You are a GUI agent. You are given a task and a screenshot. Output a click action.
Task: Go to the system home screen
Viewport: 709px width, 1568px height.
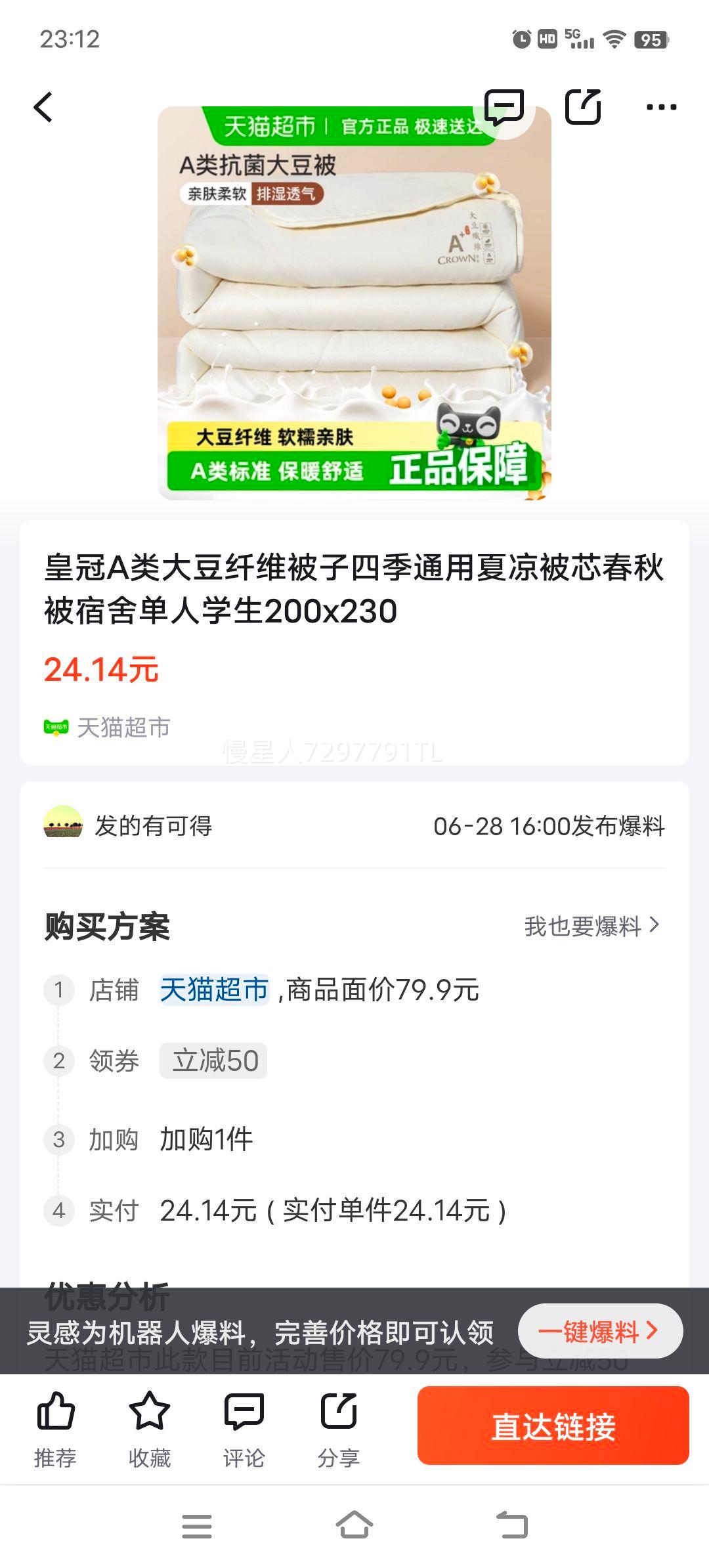click(x=354, y=1525)
